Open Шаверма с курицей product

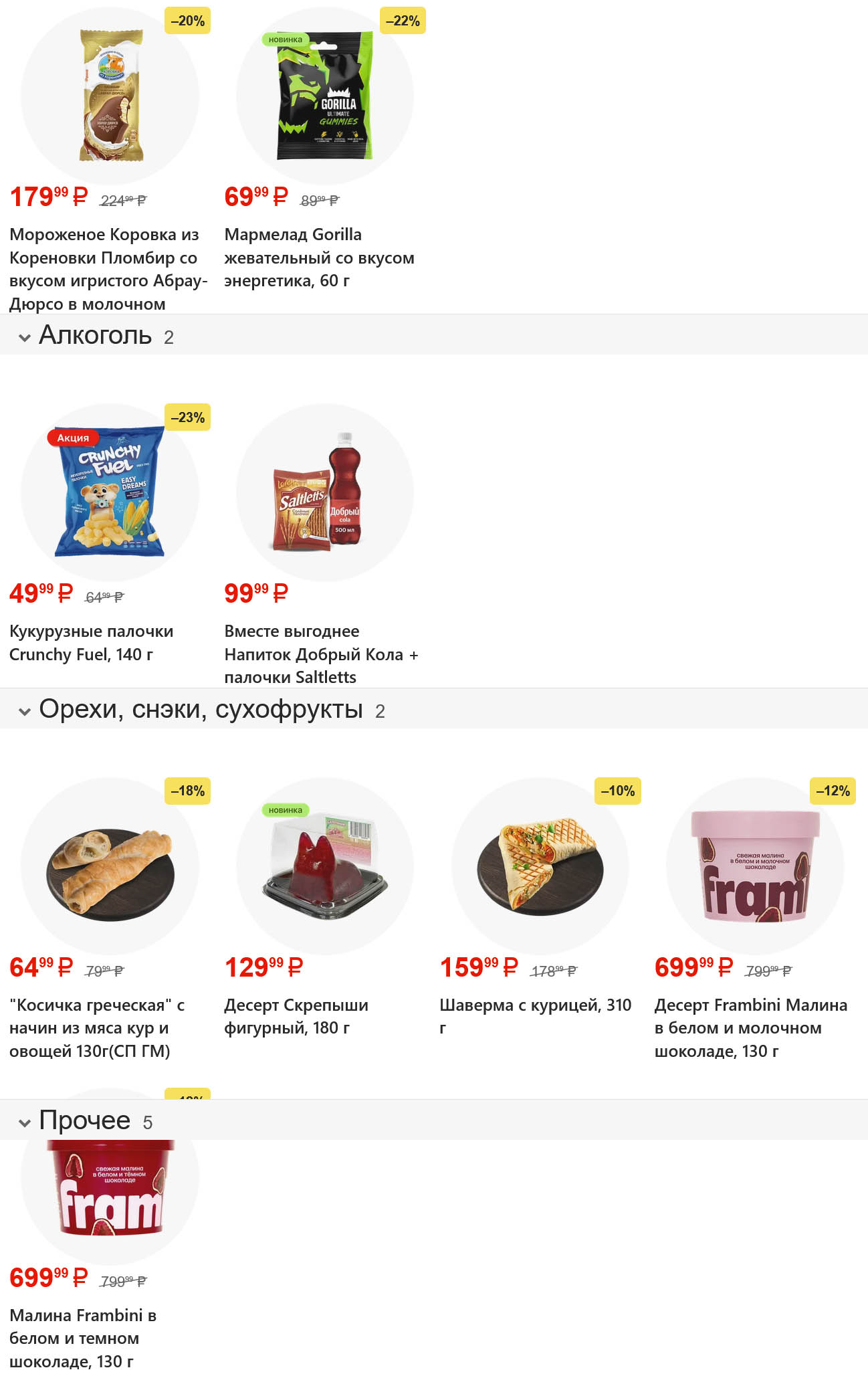540,866
